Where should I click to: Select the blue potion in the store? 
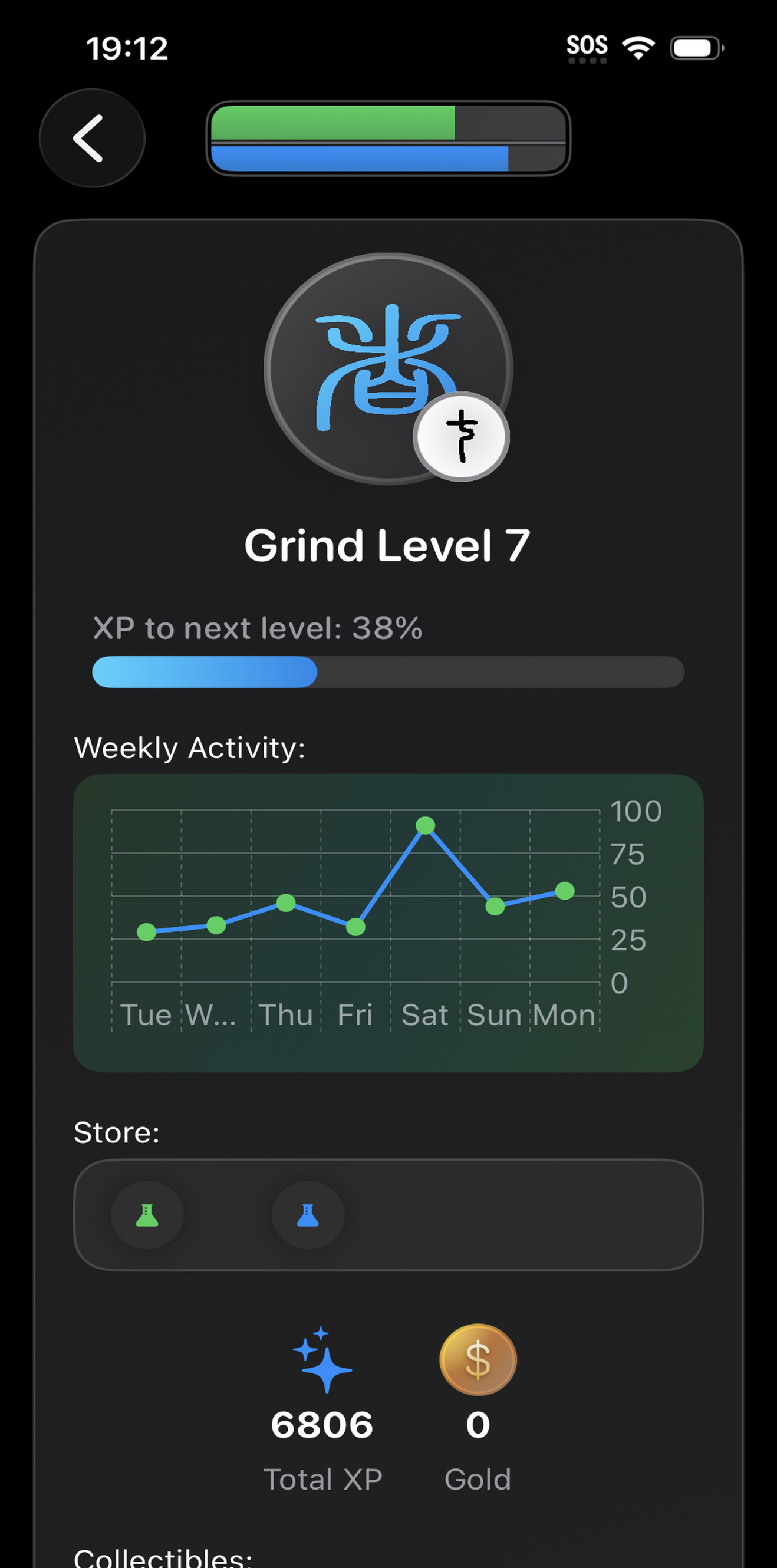click(308, 1215)
